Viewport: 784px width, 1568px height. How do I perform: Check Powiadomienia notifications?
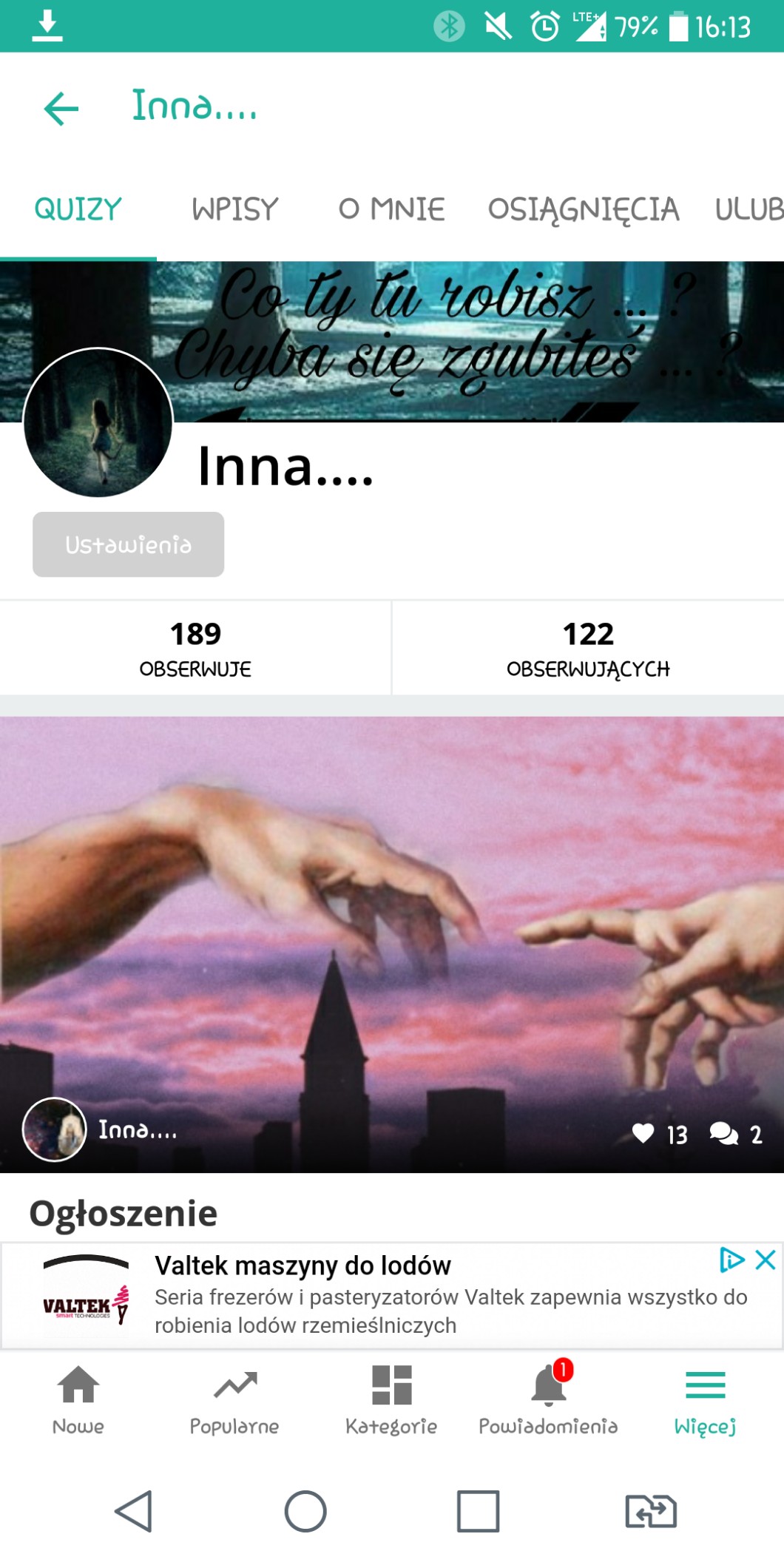click(548, 1399)
